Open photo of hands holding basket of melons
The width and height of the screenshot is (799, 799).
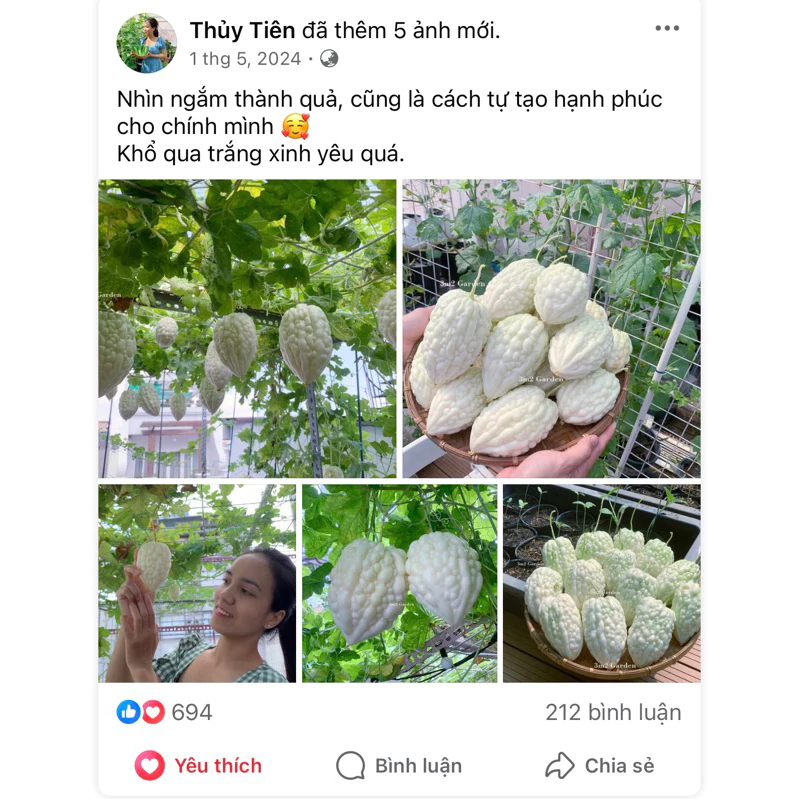pyautogui.click(x=551, y=329)
